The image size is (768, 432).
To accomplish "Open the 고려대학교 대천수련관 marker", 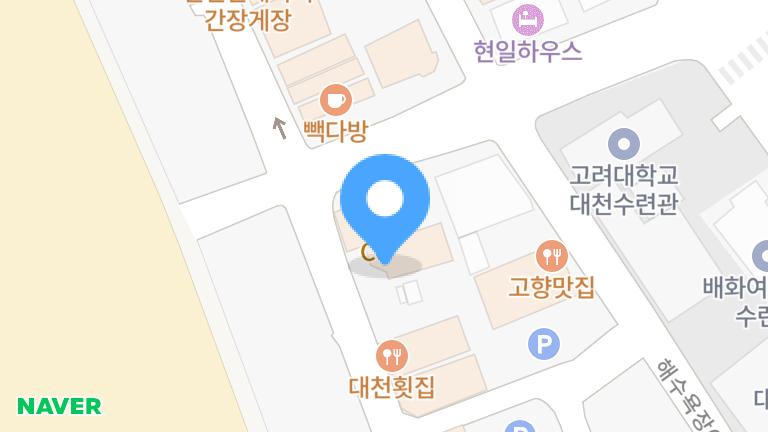I will coord(624,143).
